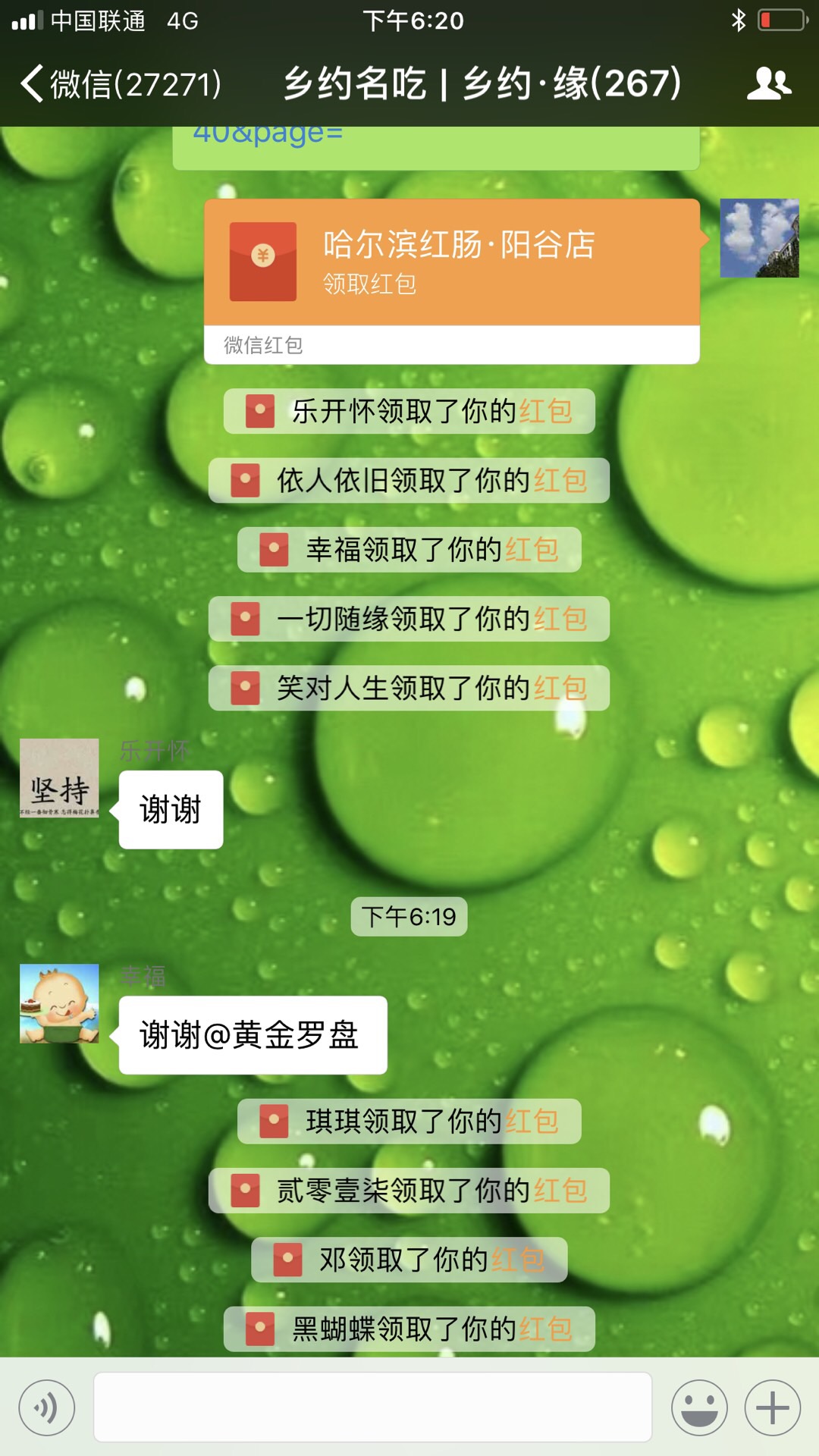Viewport: 819px width, 1456px height.
Task: Tap the voice input icon
Action: [47, 1407]
